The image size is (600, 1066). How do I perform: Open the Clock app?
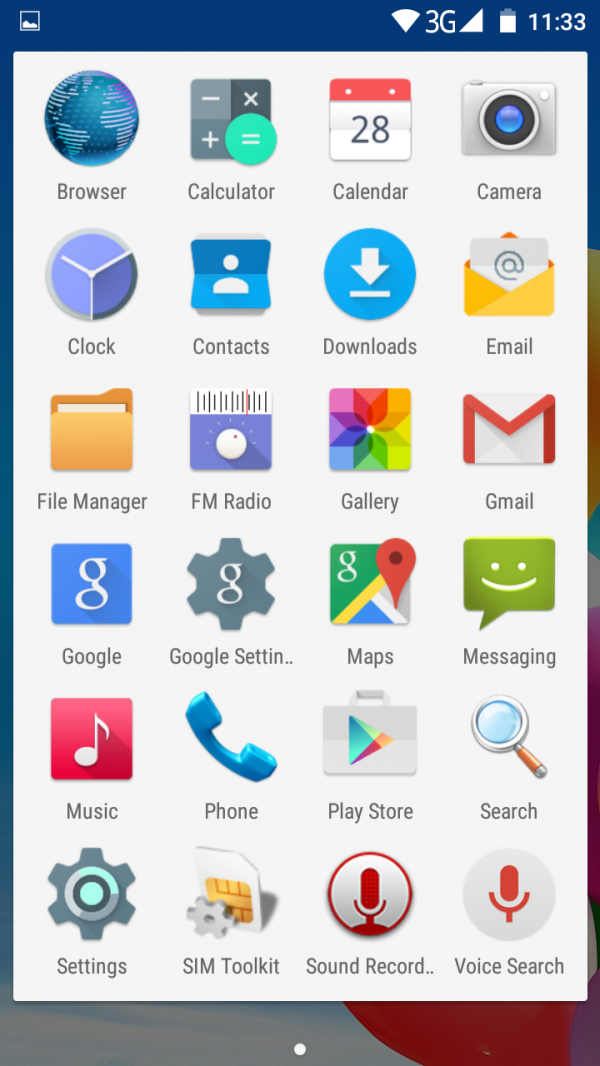tap(91, 275)
